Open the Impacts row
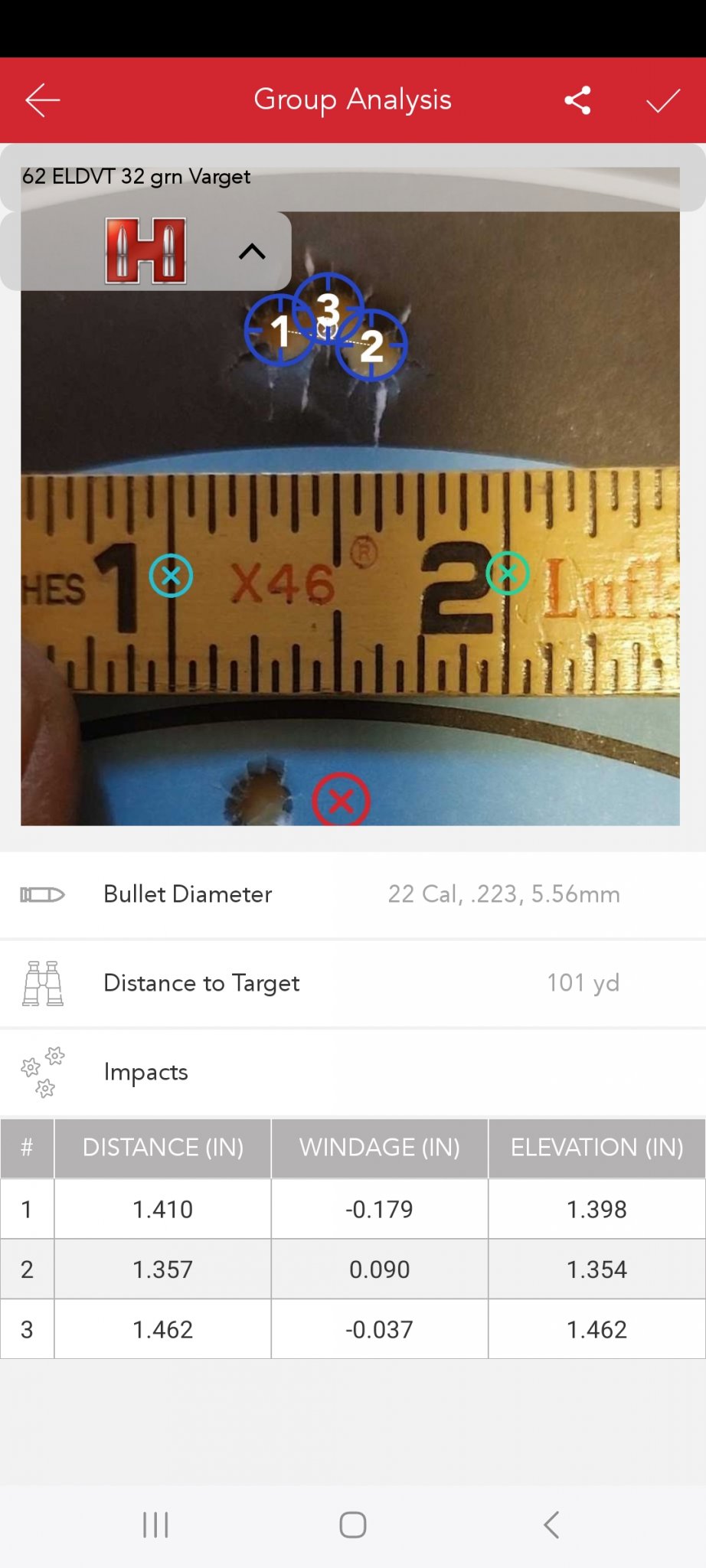 coord(352,1072)
